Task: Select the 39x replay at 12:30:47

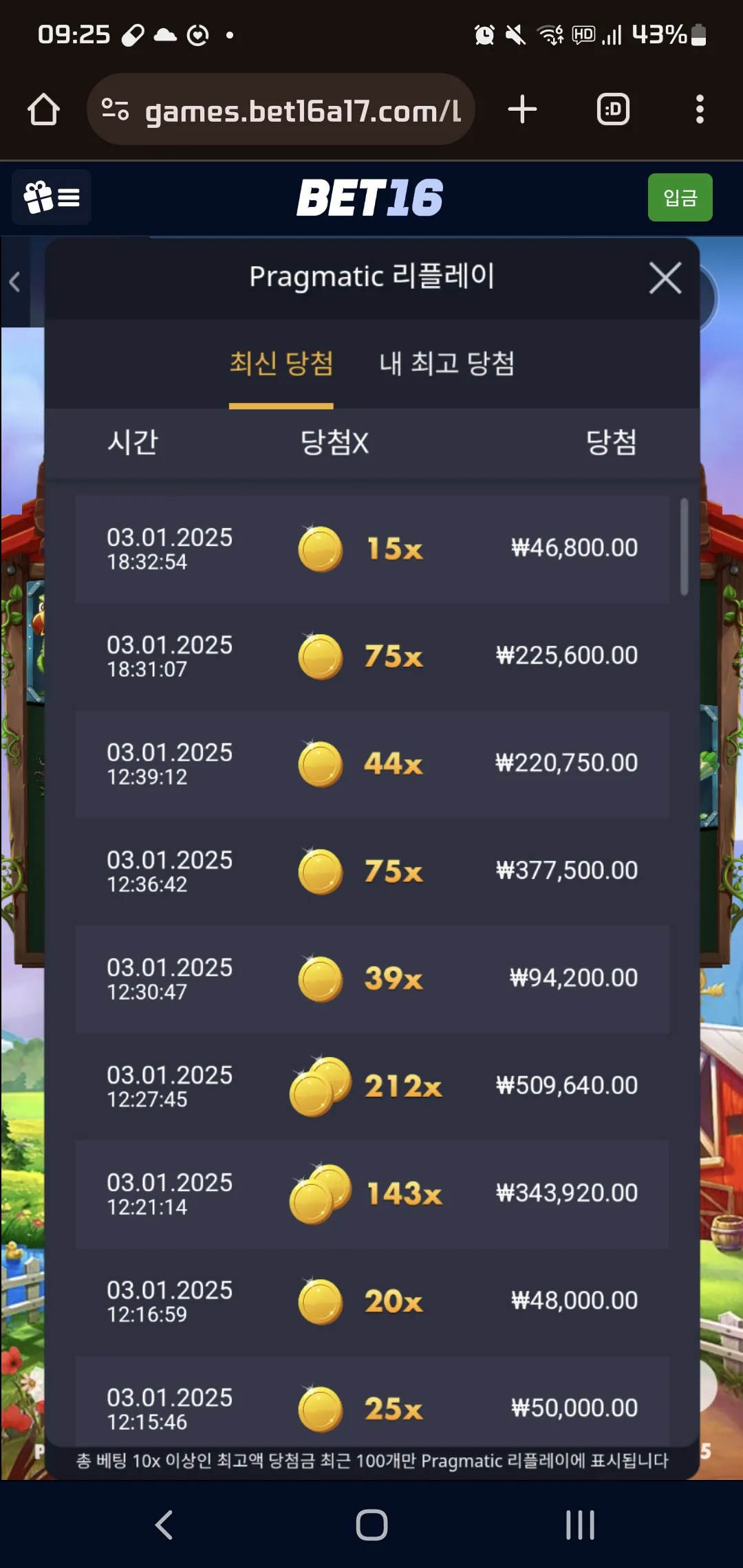Action: [x=371, y=979]
